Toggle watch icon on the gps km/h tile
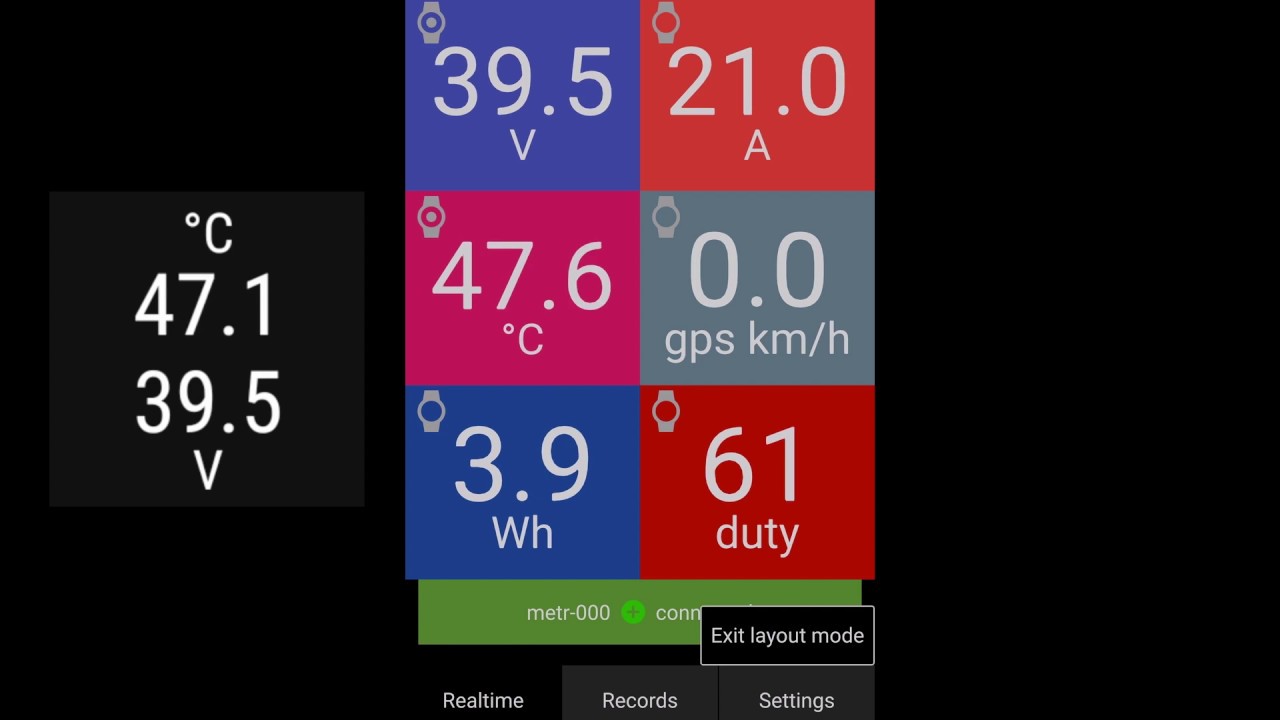 (x=666, y=216)
